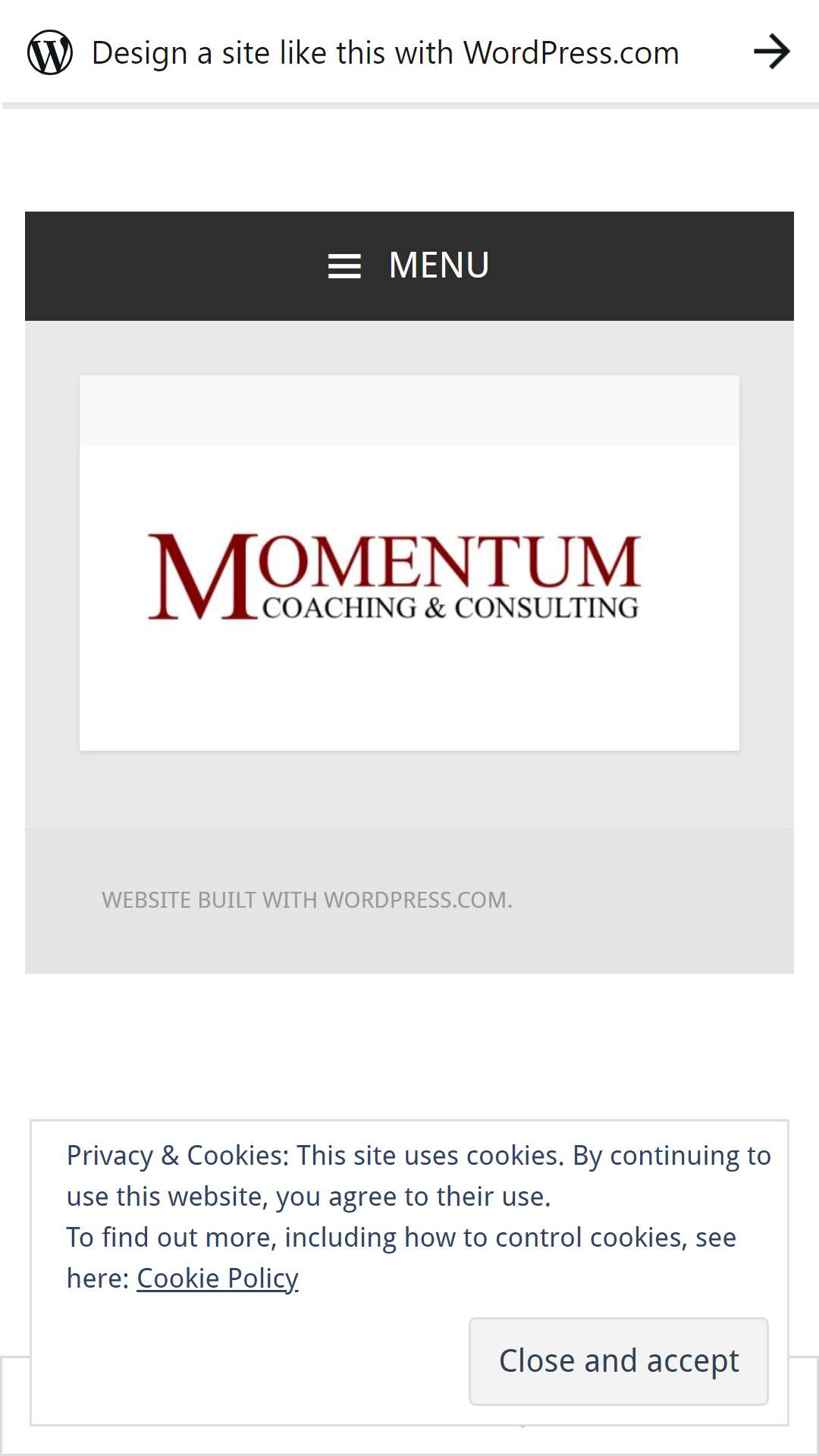Image resolution: width=819 pixels, height=1456 pixels.
Task: Open the Design a site with WordPress.com banner
Action: coord(409,52)
